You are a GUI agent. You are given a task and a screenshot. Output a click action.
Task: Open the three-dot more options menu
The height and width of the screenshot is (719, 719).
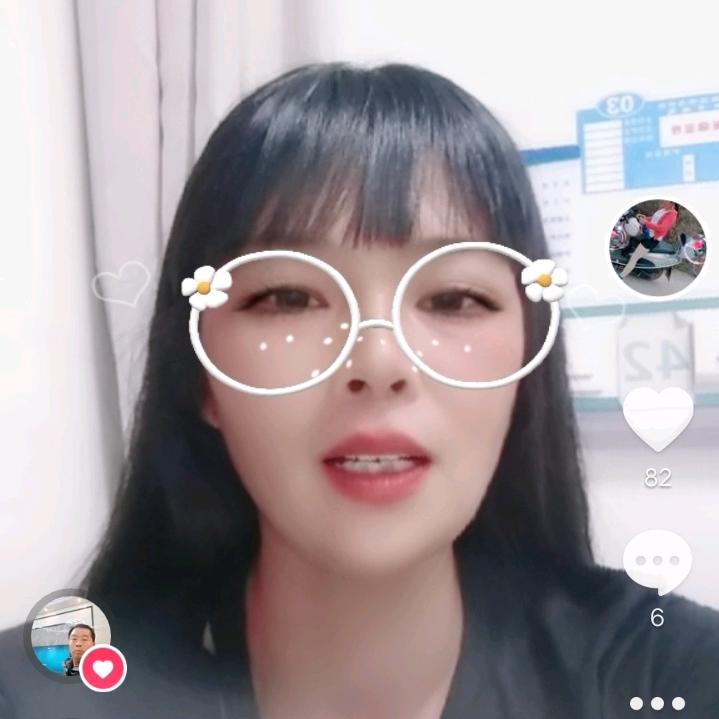pos(658,703)
